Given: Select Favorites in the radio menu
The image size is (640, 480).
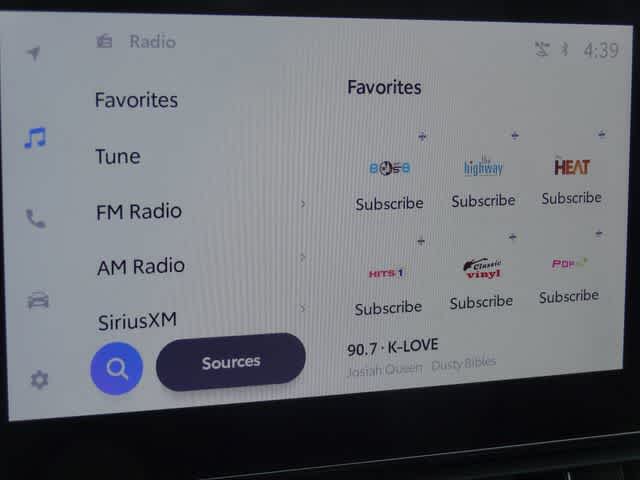Looking at the screenshot, I should [136, 100].
